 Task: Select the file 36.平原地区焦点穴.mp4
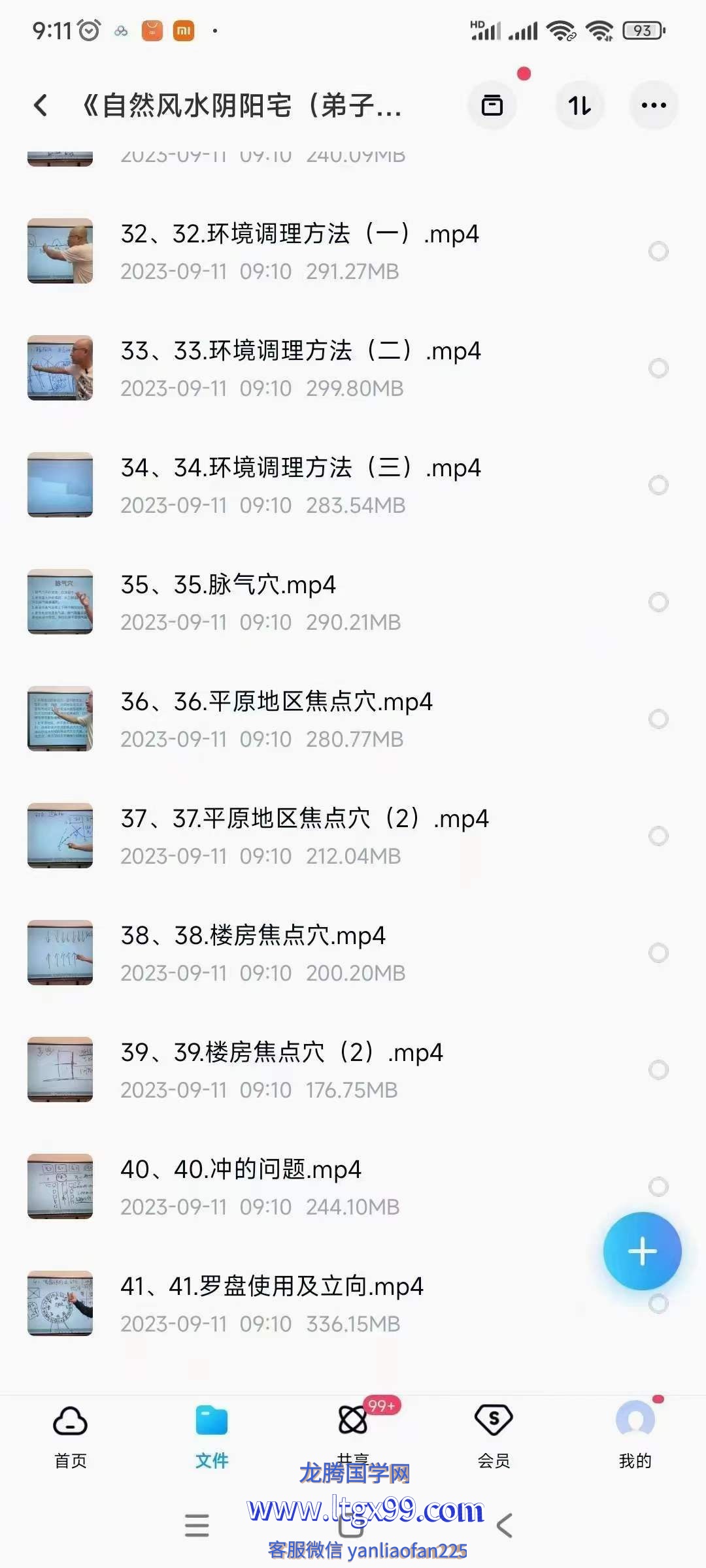658,719
